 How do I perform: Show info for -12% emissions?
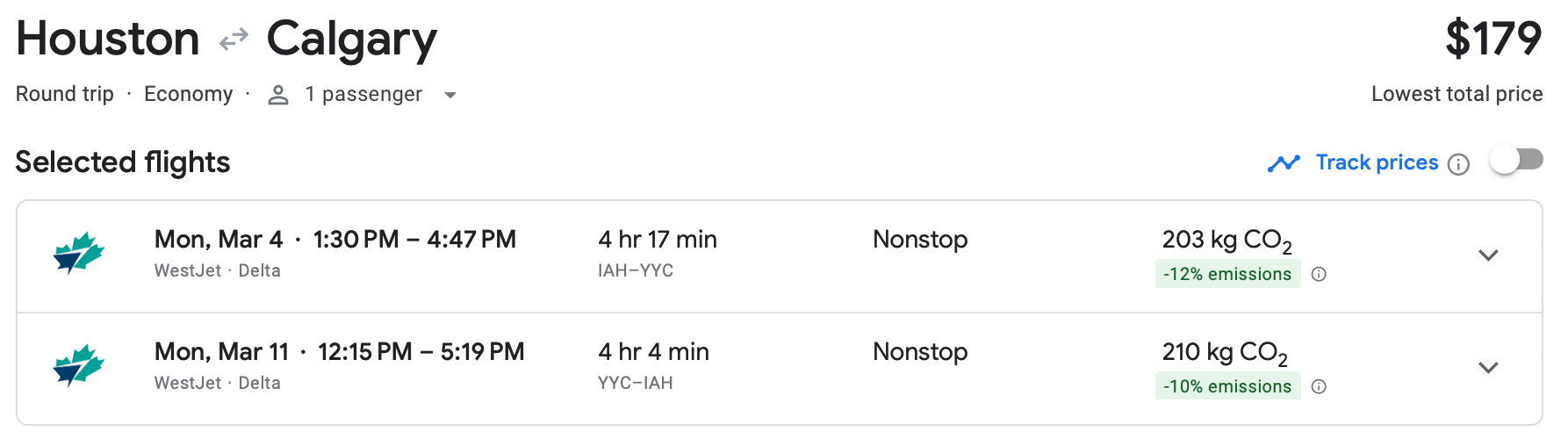coord(1319,275)
